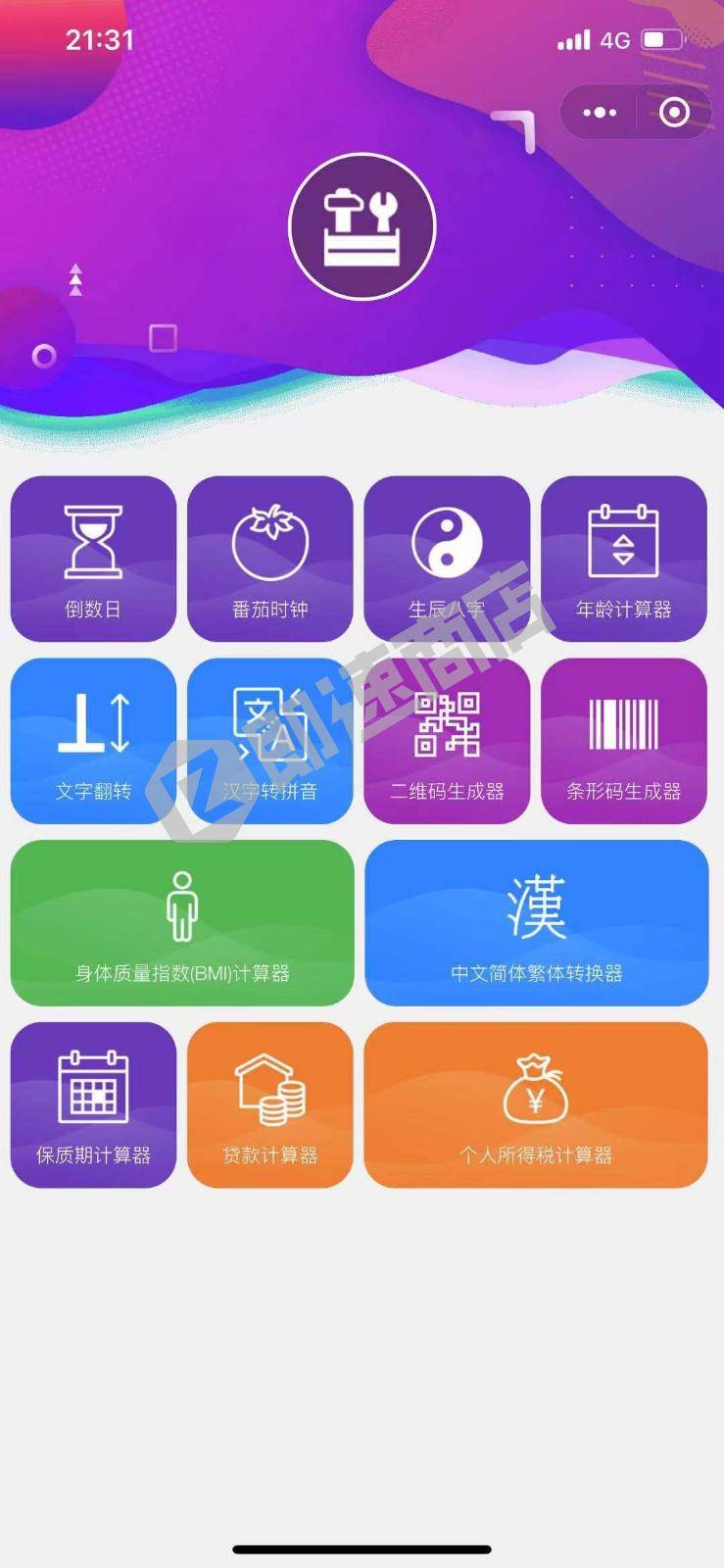The image size is (724, 1568).
Task: Launch the 番茄时钟 tomato timer
Action: 269,559
